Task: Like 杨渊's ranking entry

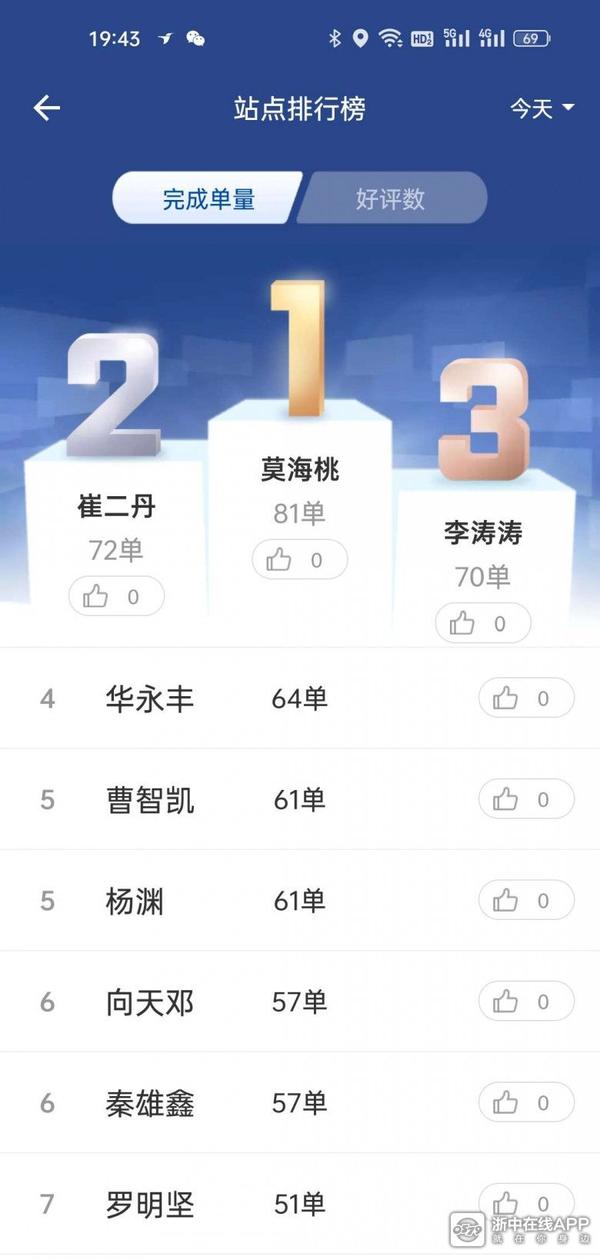Action: point(526,900)
